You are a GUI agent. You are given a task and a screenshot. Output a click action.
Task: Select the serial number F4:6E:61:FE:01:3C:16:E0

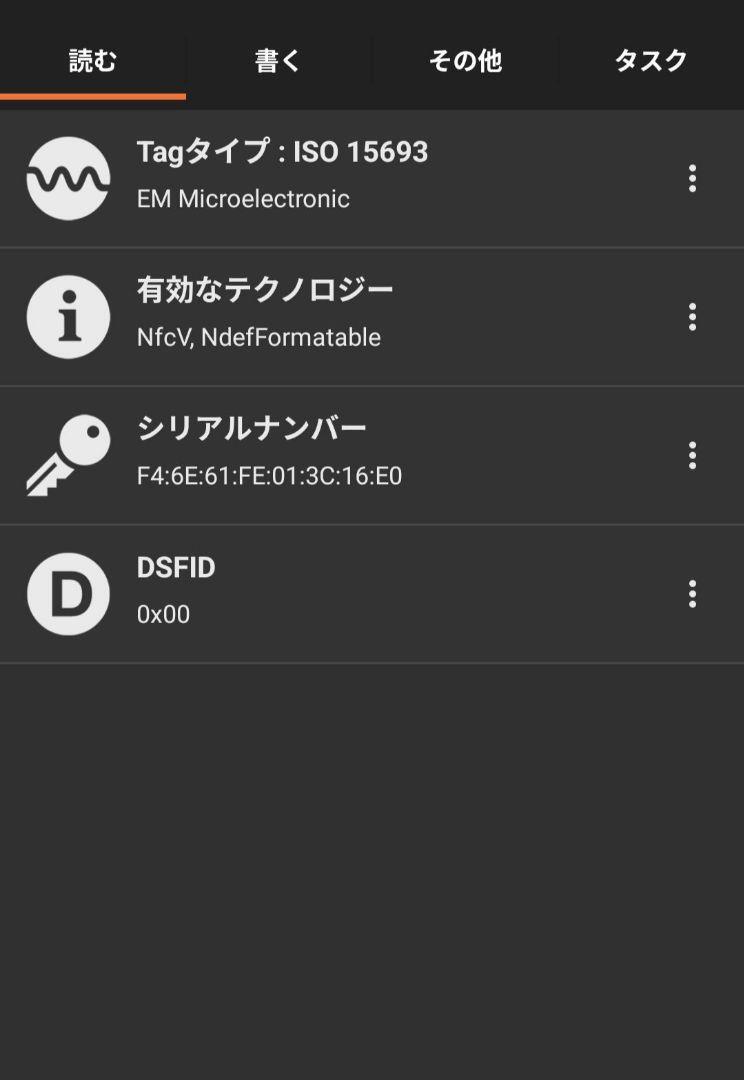pyautogui.click(x=270, y=476)
